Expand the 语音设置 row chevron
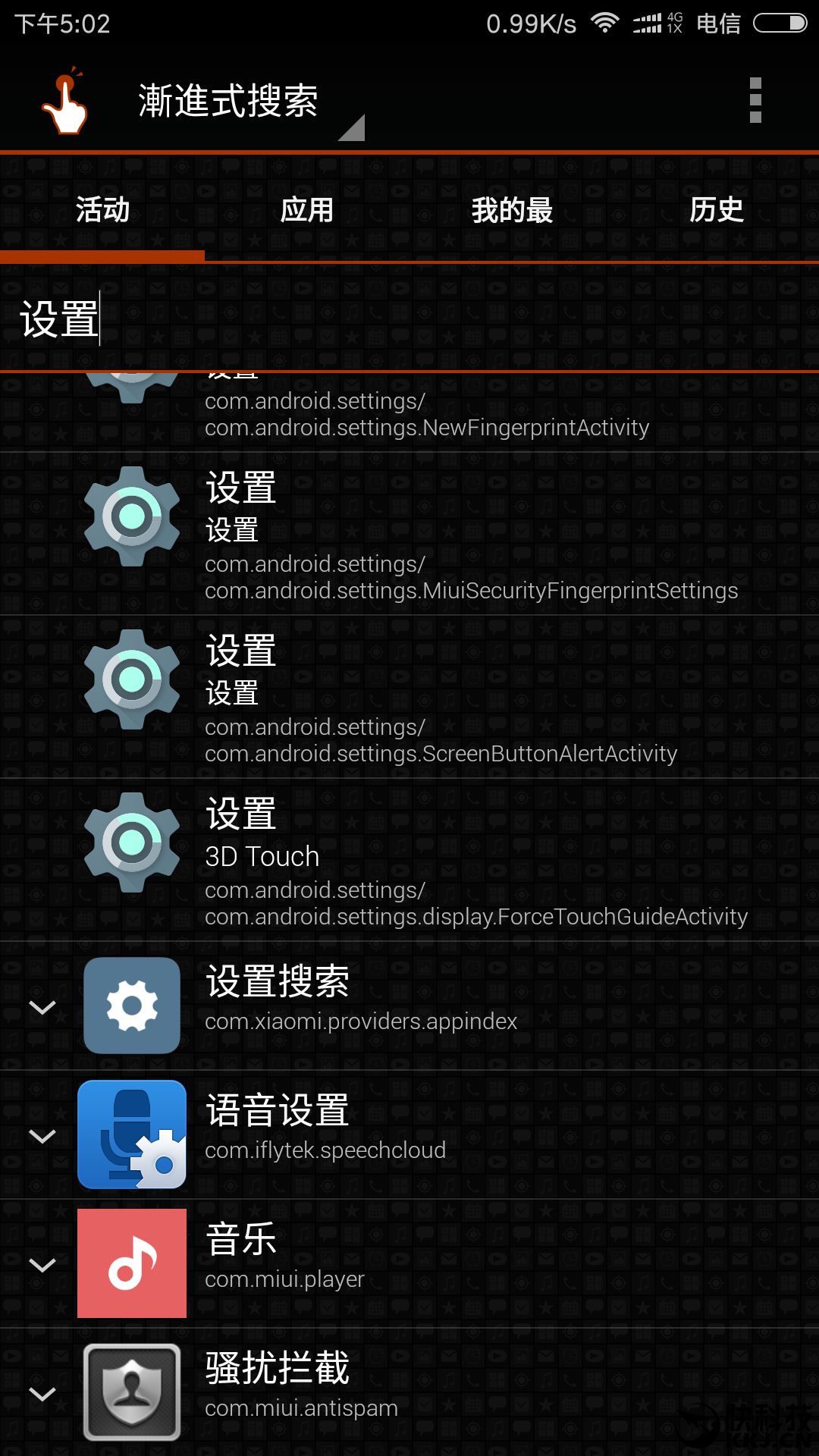This screenshot has height=1456, width=819. tap(42, 1136)
